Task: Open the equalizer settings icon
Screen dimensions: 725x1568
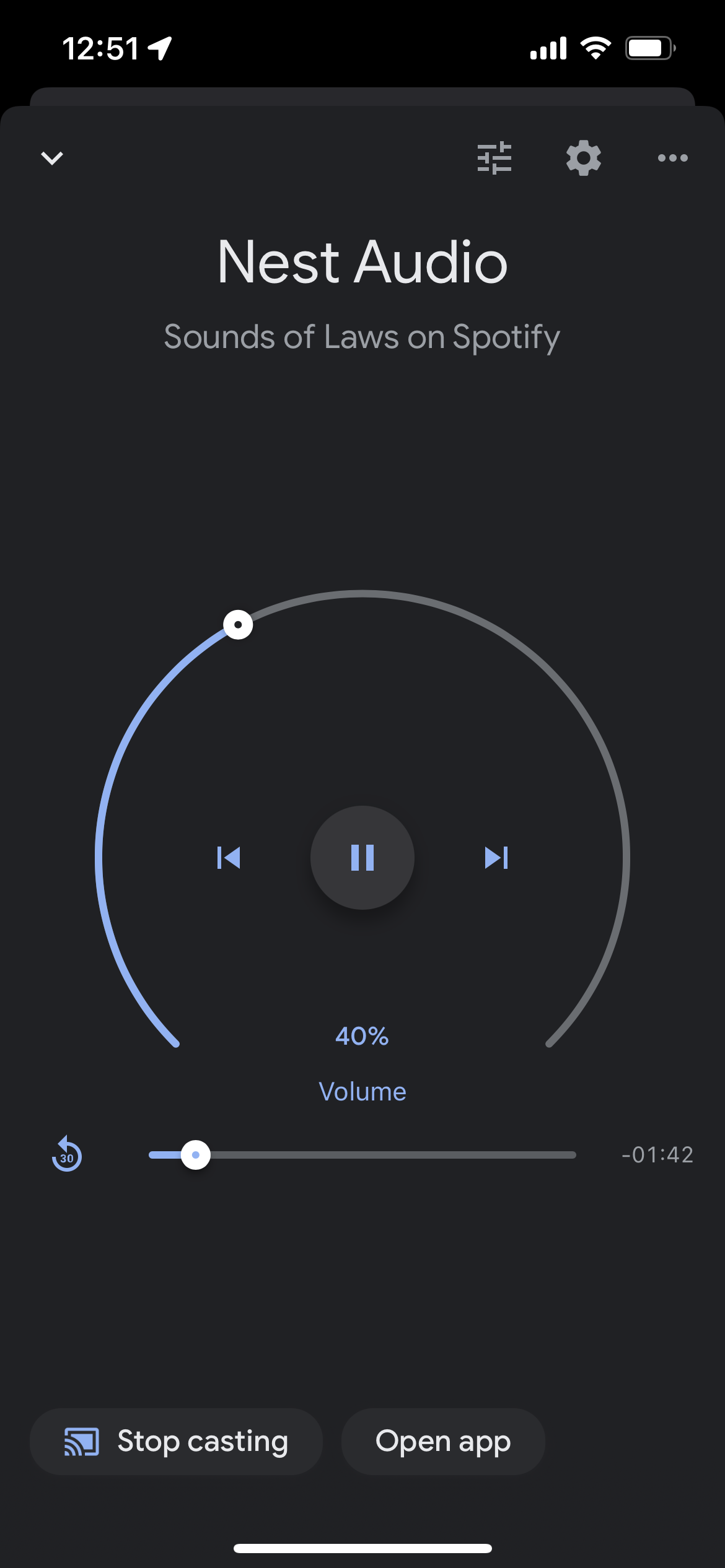Action: [494, 158]
